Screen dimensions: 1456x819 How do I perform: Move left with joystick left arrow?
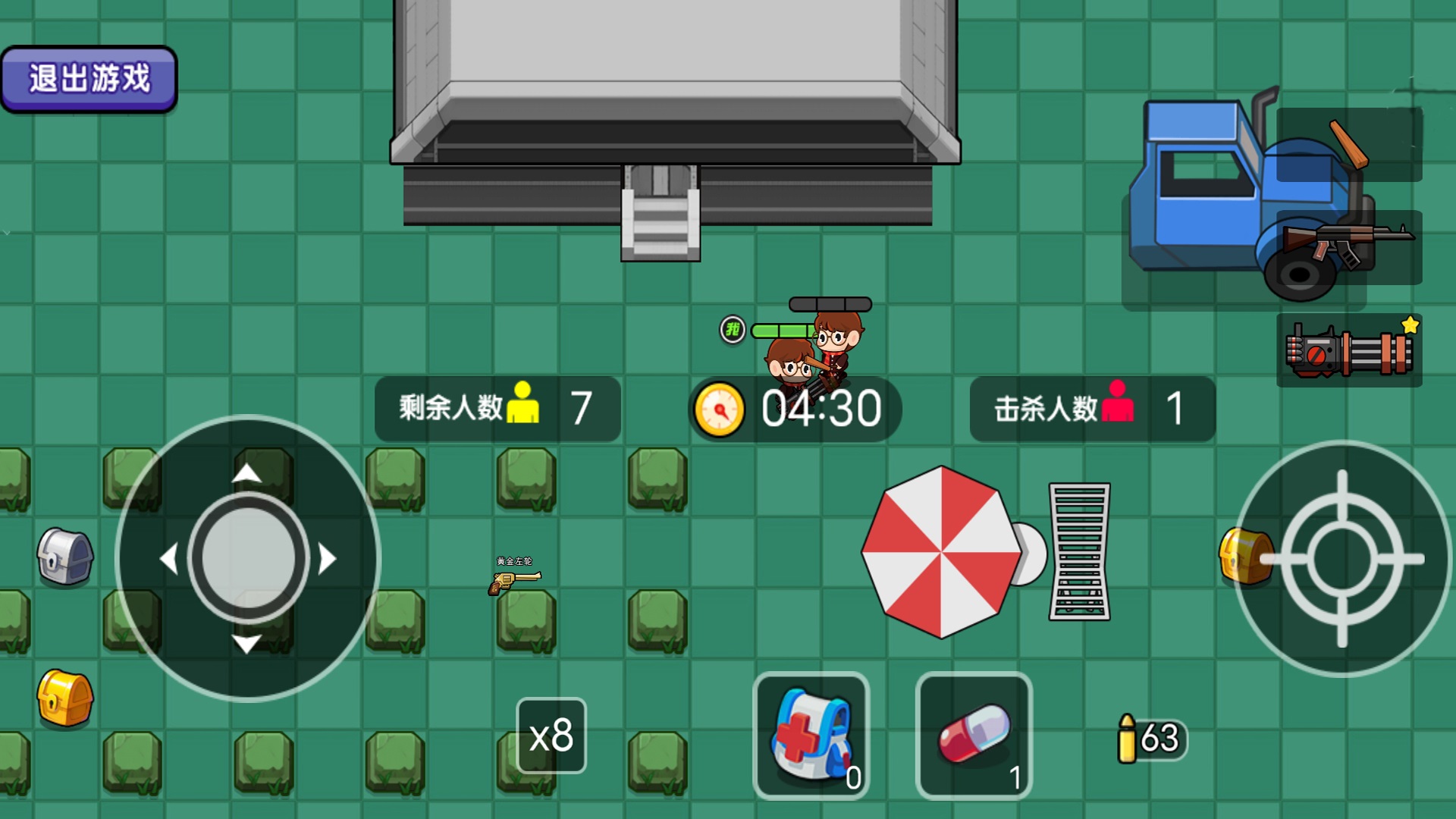click(x=167, y=559)
